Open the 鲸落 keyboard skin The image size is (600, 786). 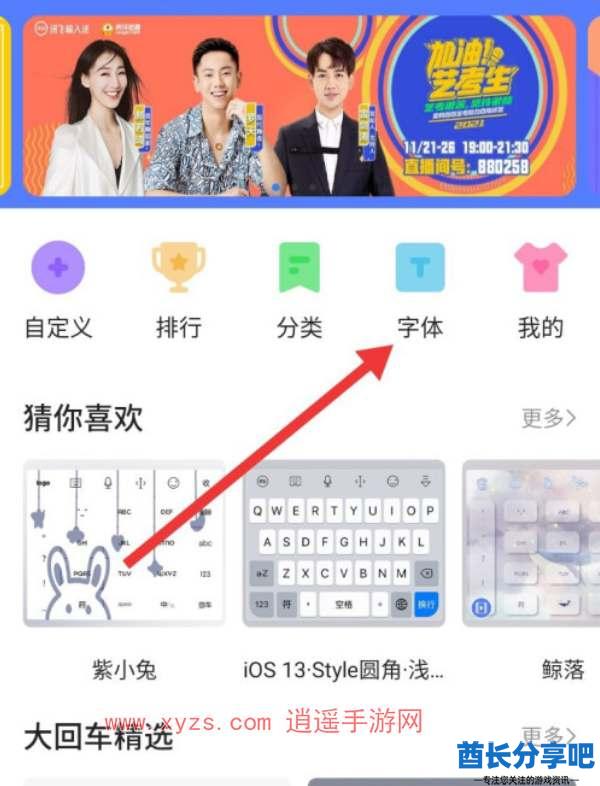point(535,545)
